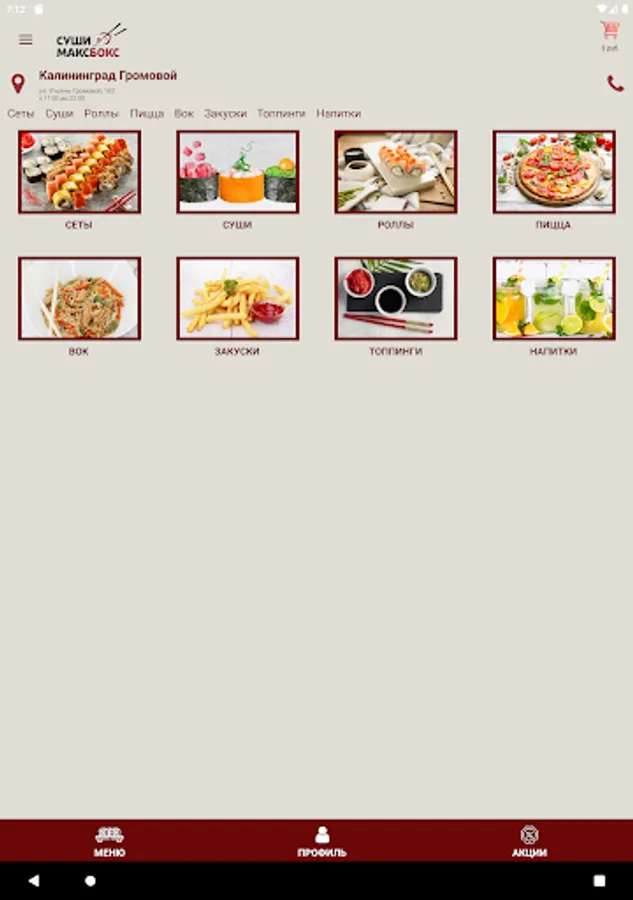
Task: Open the shopping cart
Action: pyautogui.click(x=609, y=33)
